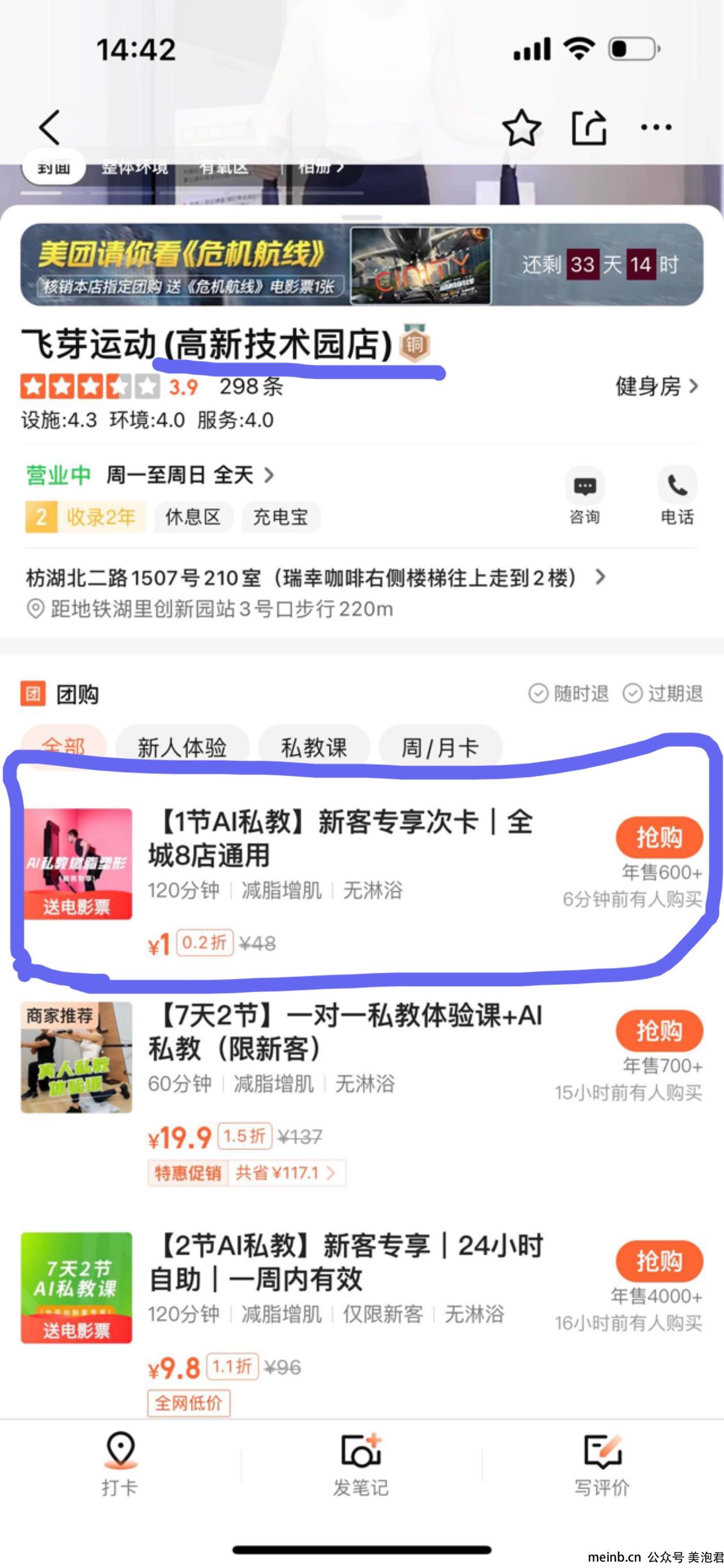Grab the 2节AI私教 ¥9.8 deal

659,1261
